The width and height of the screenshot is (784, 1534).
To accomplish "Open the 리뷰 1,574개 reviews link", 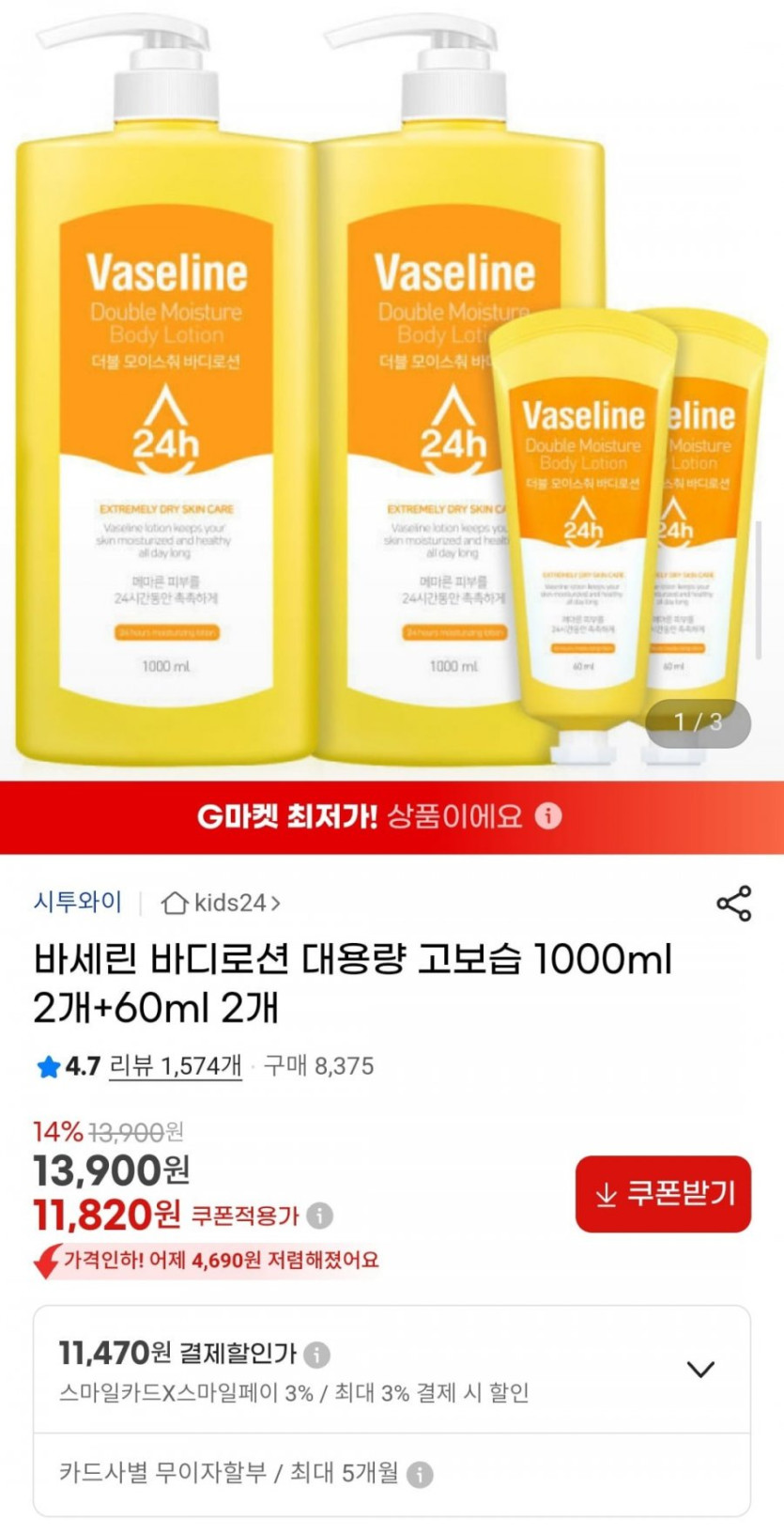I will [x=176, y=1066].
